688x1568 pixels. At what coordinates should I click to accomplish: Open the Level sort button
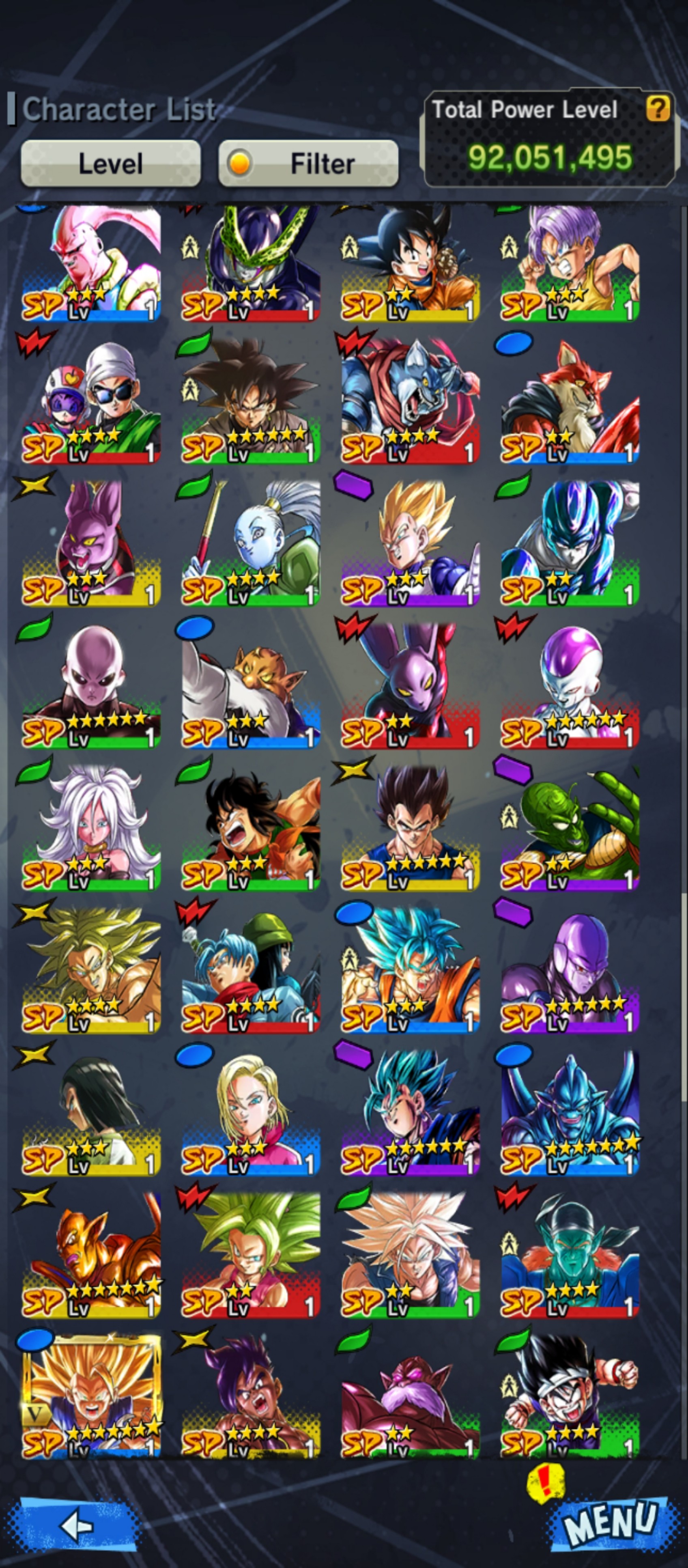(x=111, y=163)
